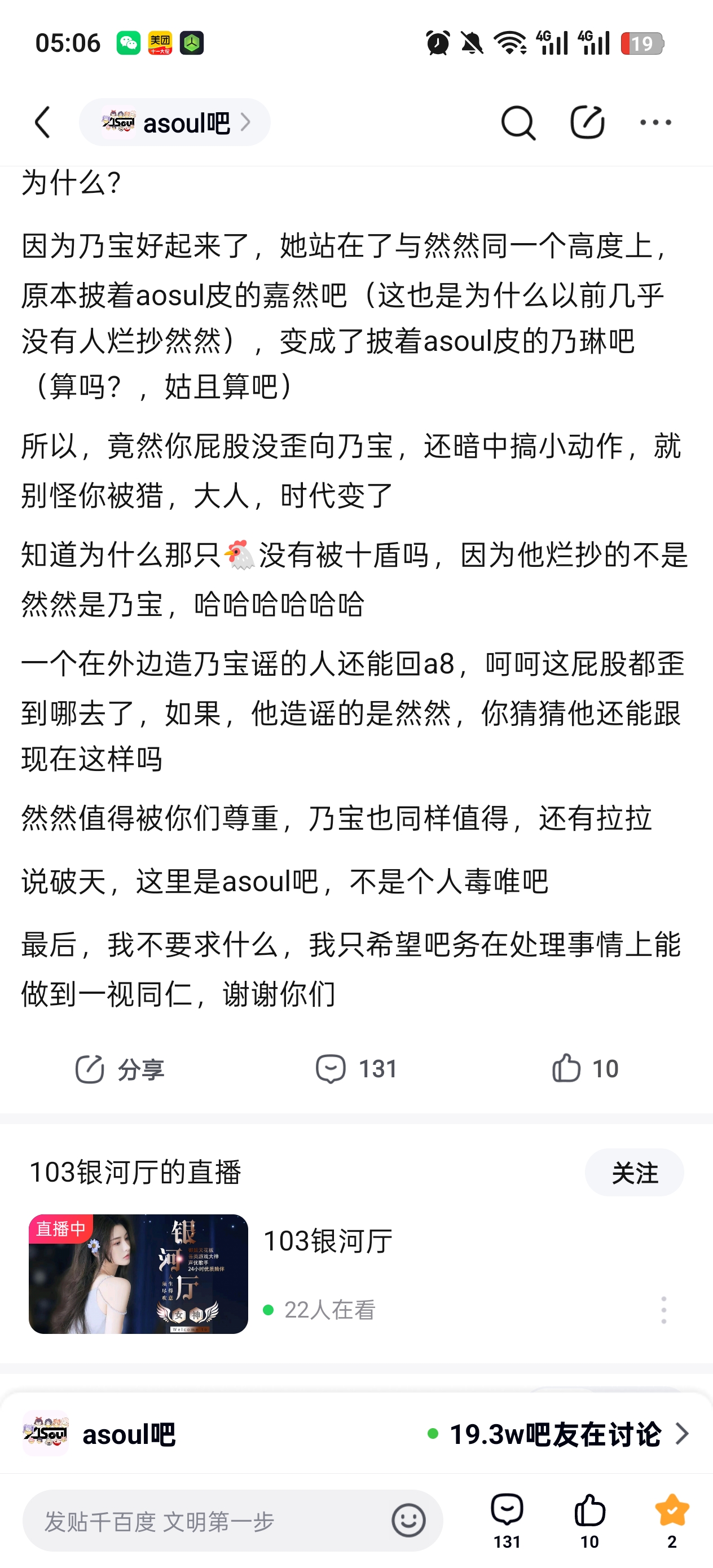The height and width of the screenshot is (1568, 713).
Task: Go back using the top-left arrow
Action: 43,123
